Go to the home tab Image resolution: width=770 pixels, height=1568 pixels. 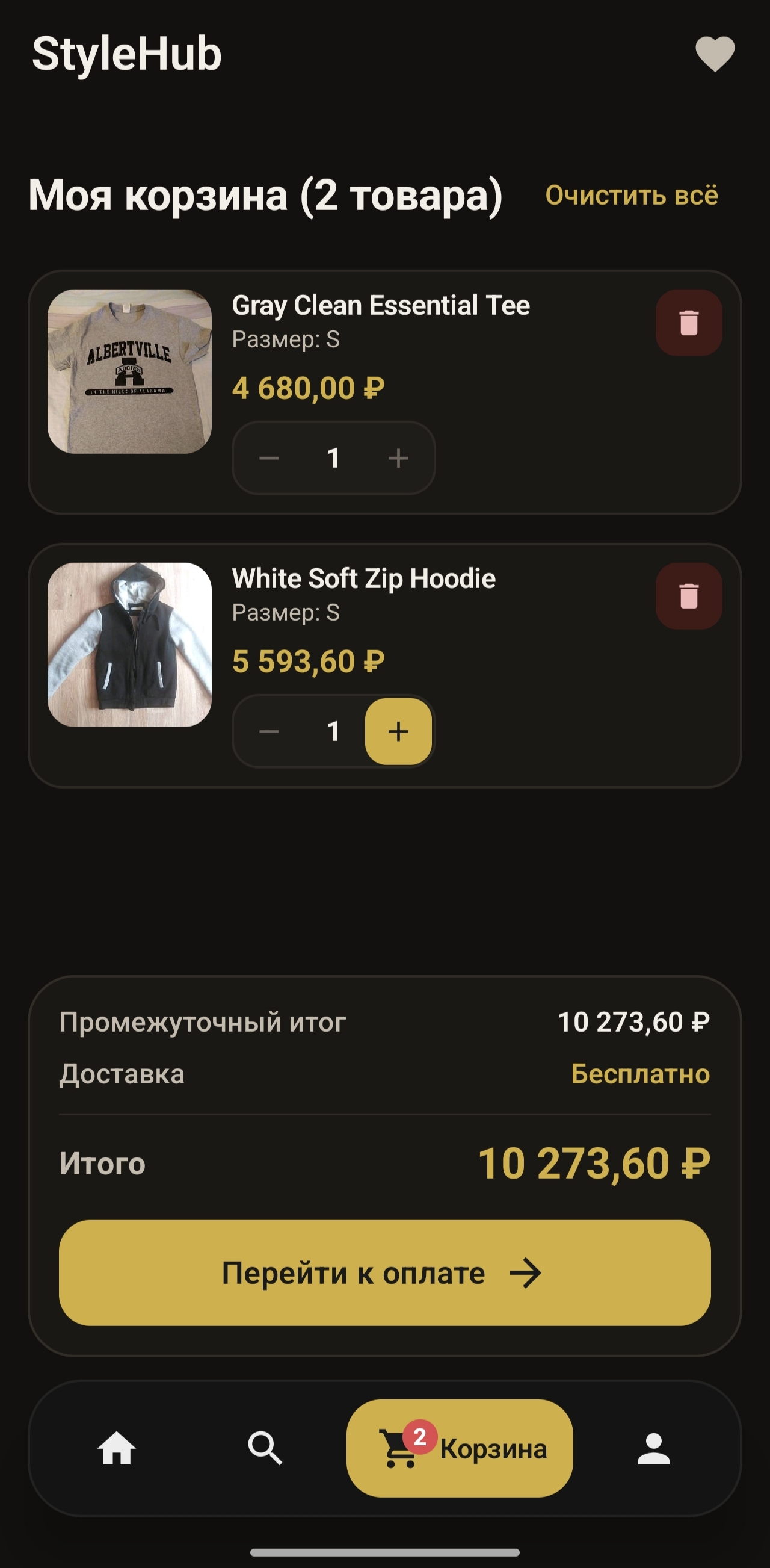tap(117, 1448)
